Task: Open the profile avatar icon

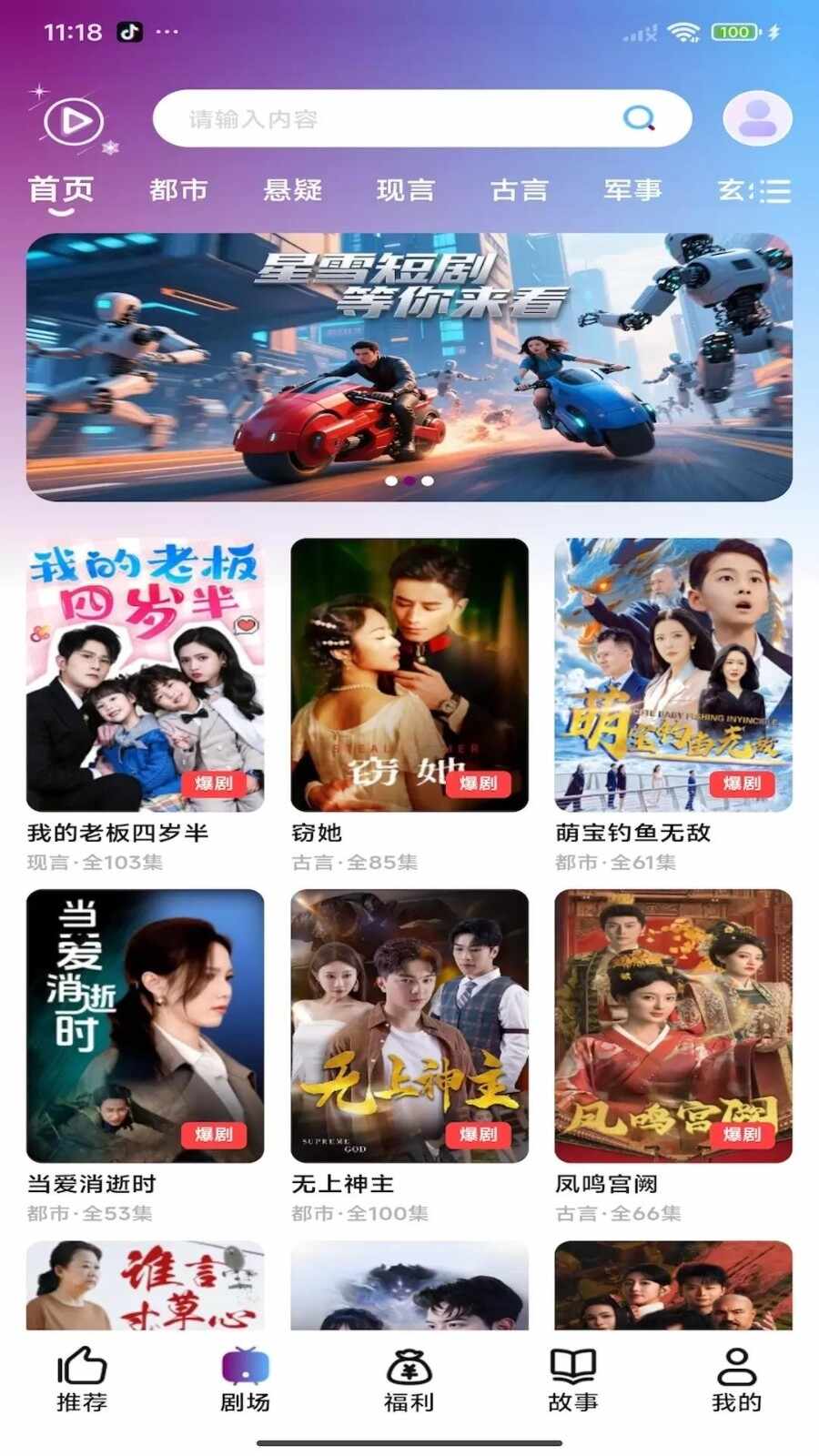Action: click(x=757, y=118)
